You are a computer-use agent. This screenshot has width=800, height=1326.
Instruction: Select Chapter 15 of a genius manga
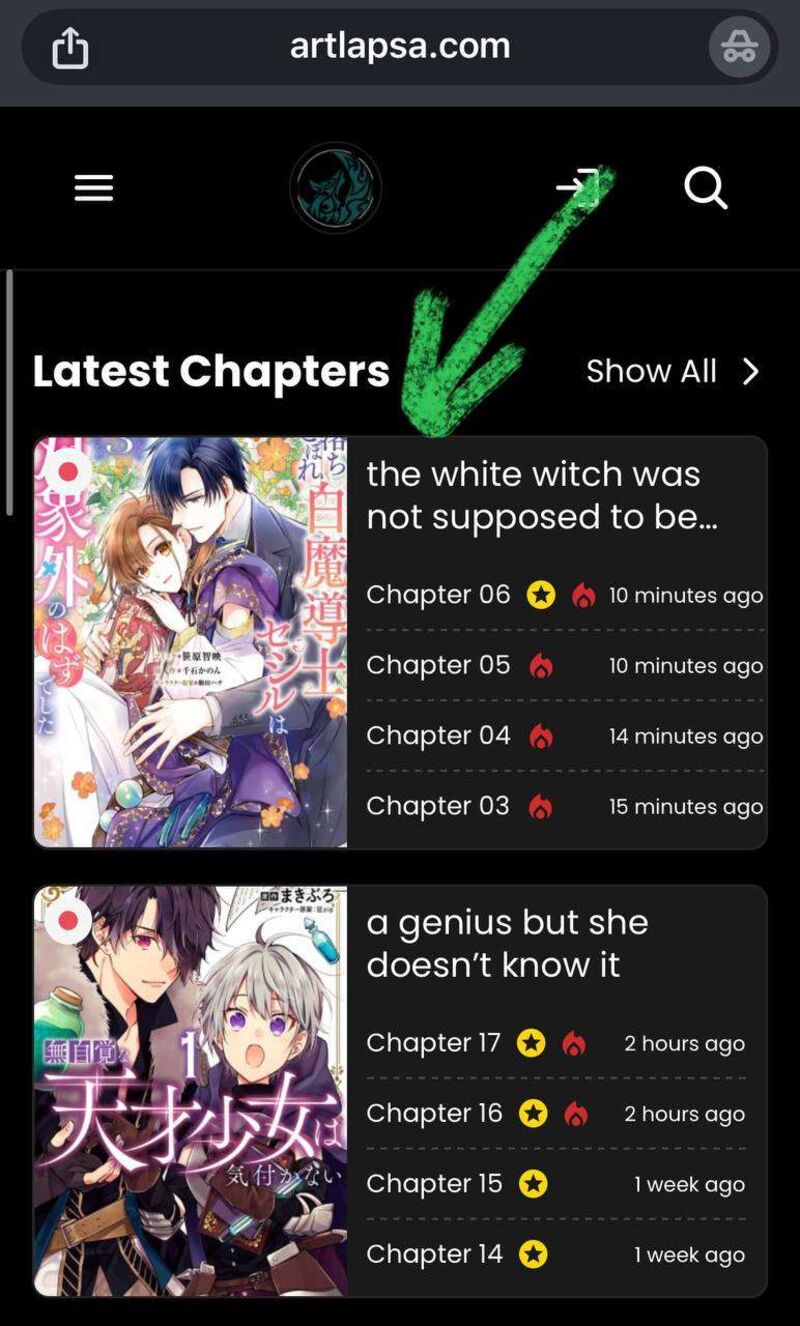[434, 1184]
